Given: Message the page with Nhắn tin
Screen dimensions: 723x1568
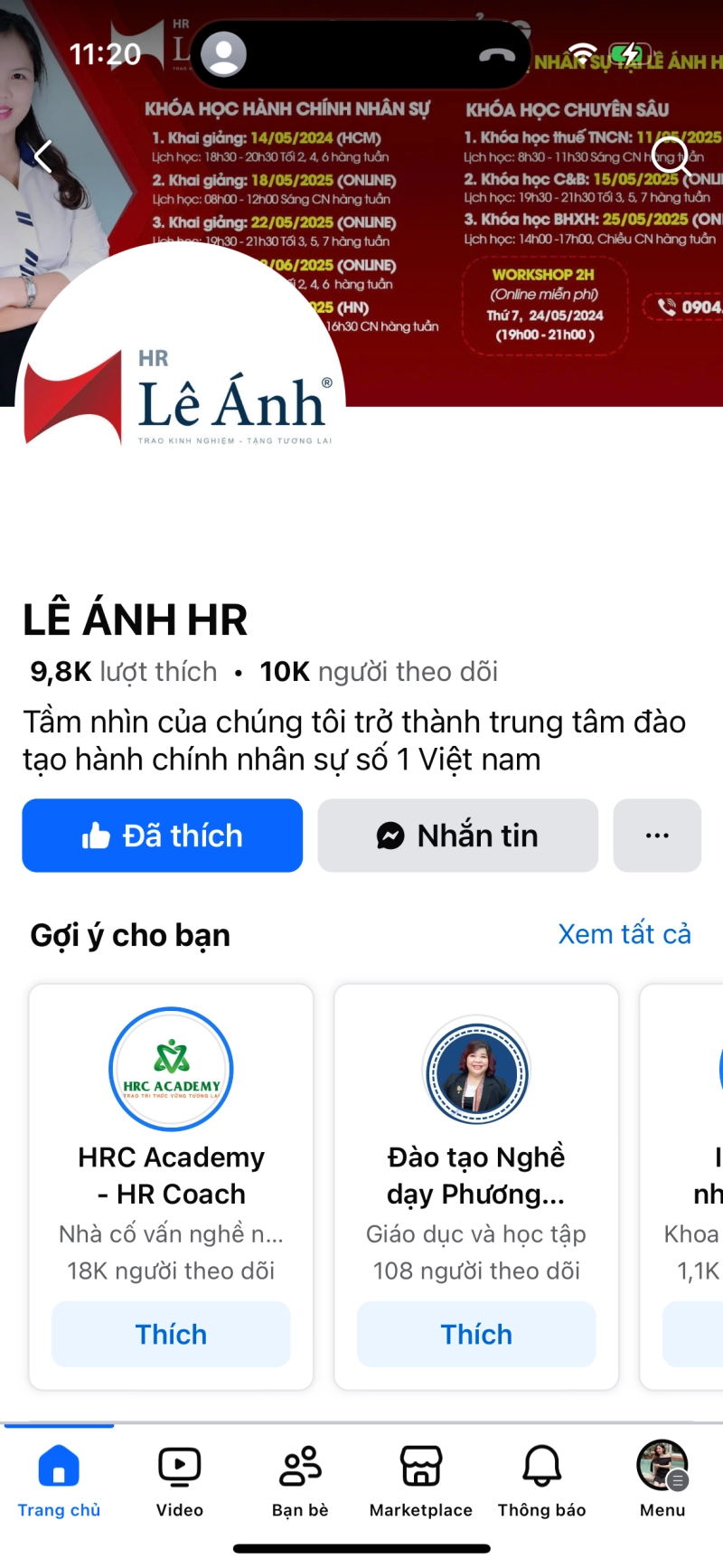Looking at the screenshot, I should click(458, 836).
